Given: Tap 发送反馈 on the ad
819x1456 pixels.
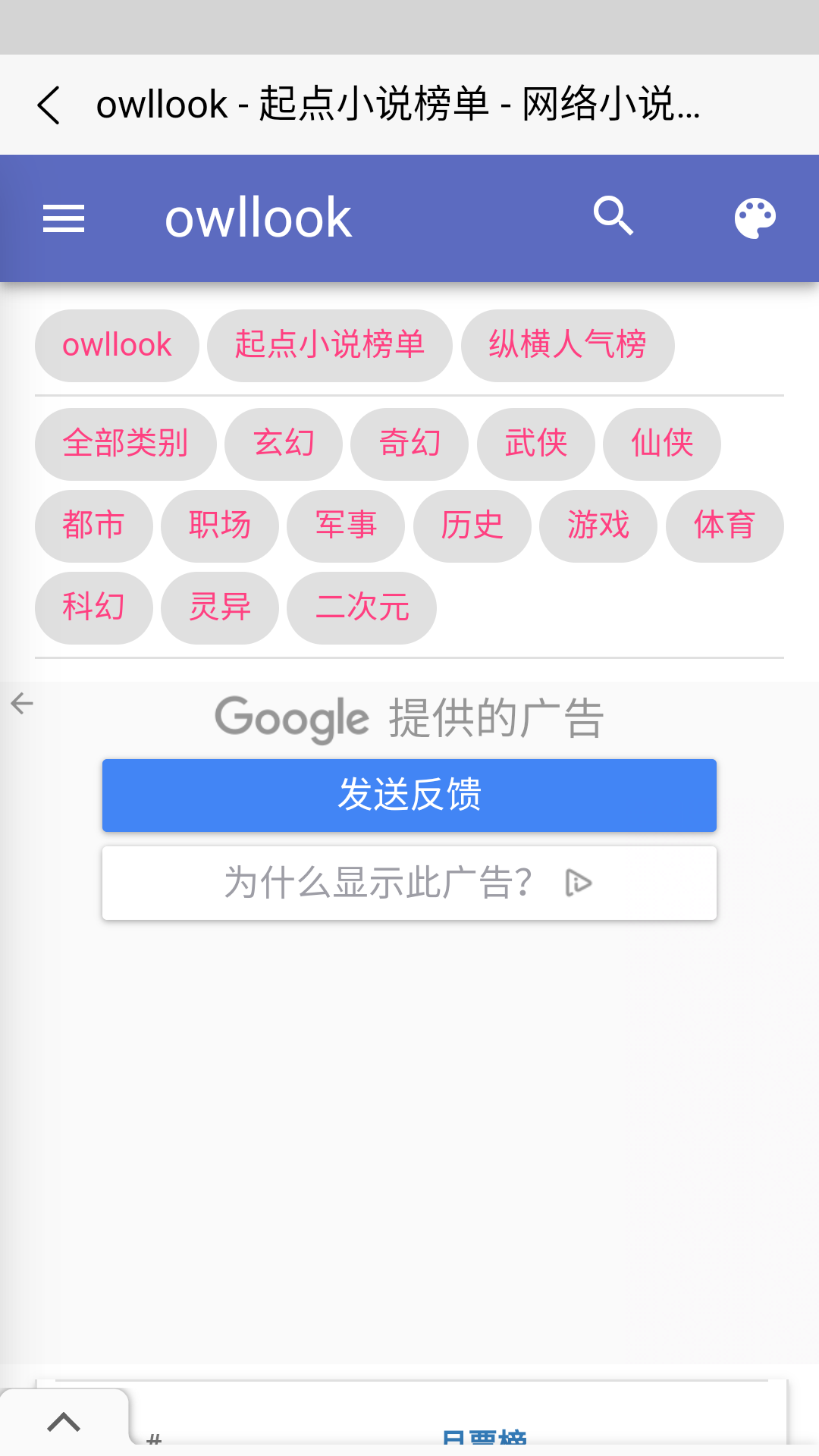Looking at the screenshot, I should point(409,795).
